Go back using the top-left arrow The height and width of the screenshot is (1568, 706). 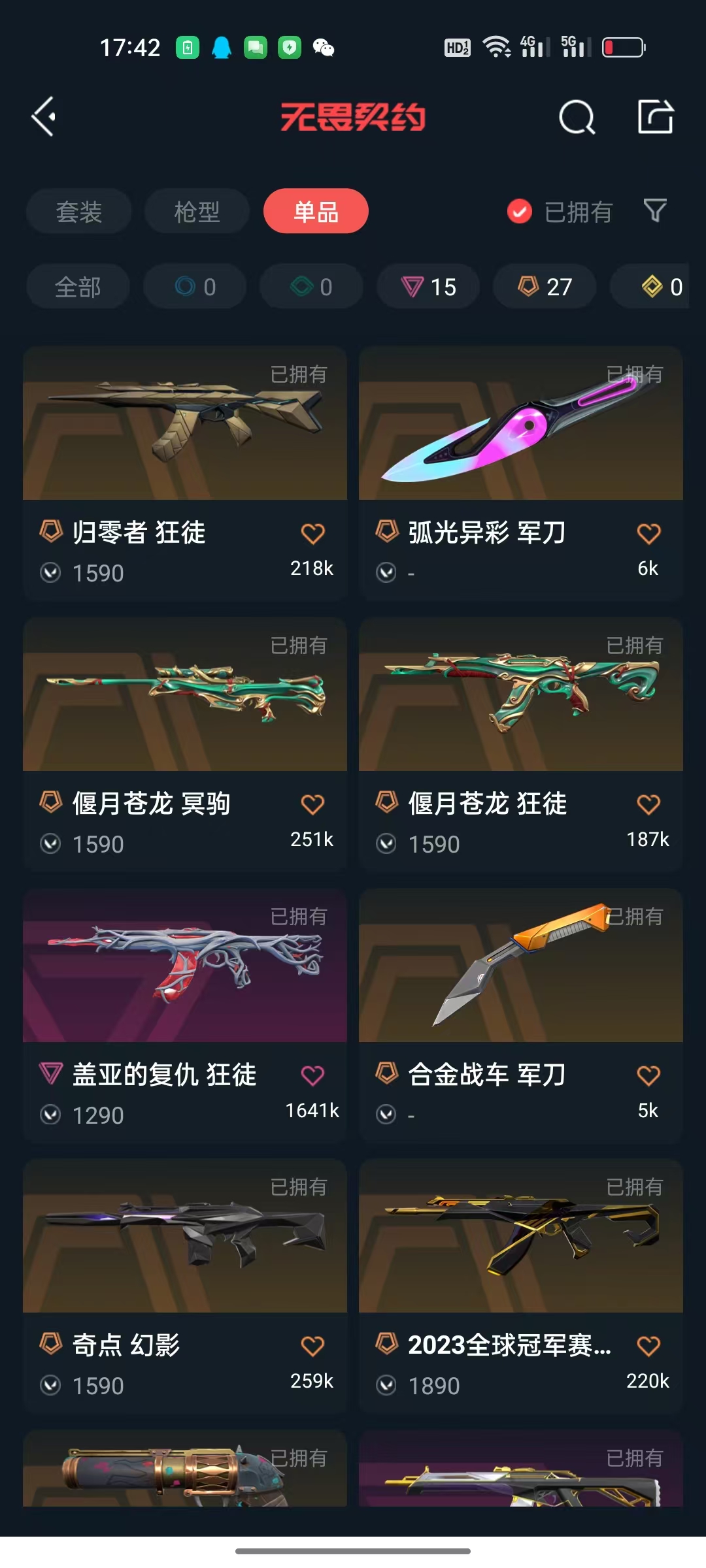tap(44, 118)
